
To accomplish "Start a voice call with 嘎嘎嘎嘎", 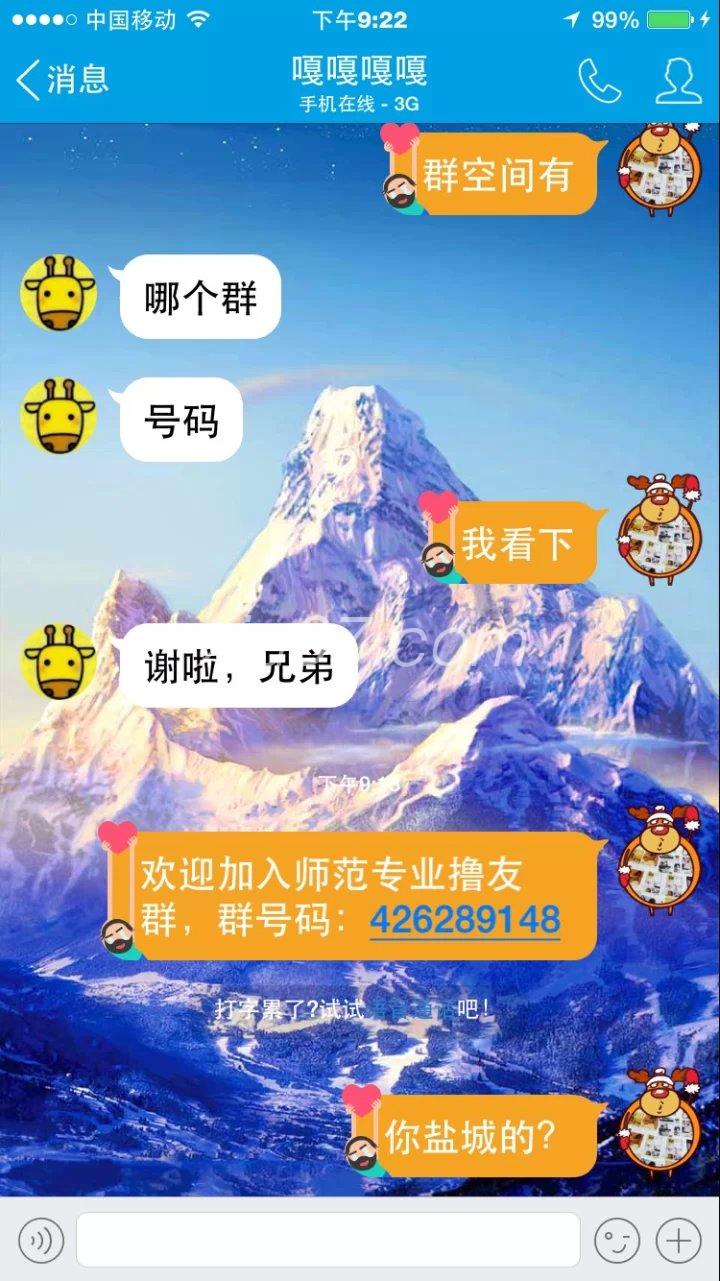I will click(600, 80).
